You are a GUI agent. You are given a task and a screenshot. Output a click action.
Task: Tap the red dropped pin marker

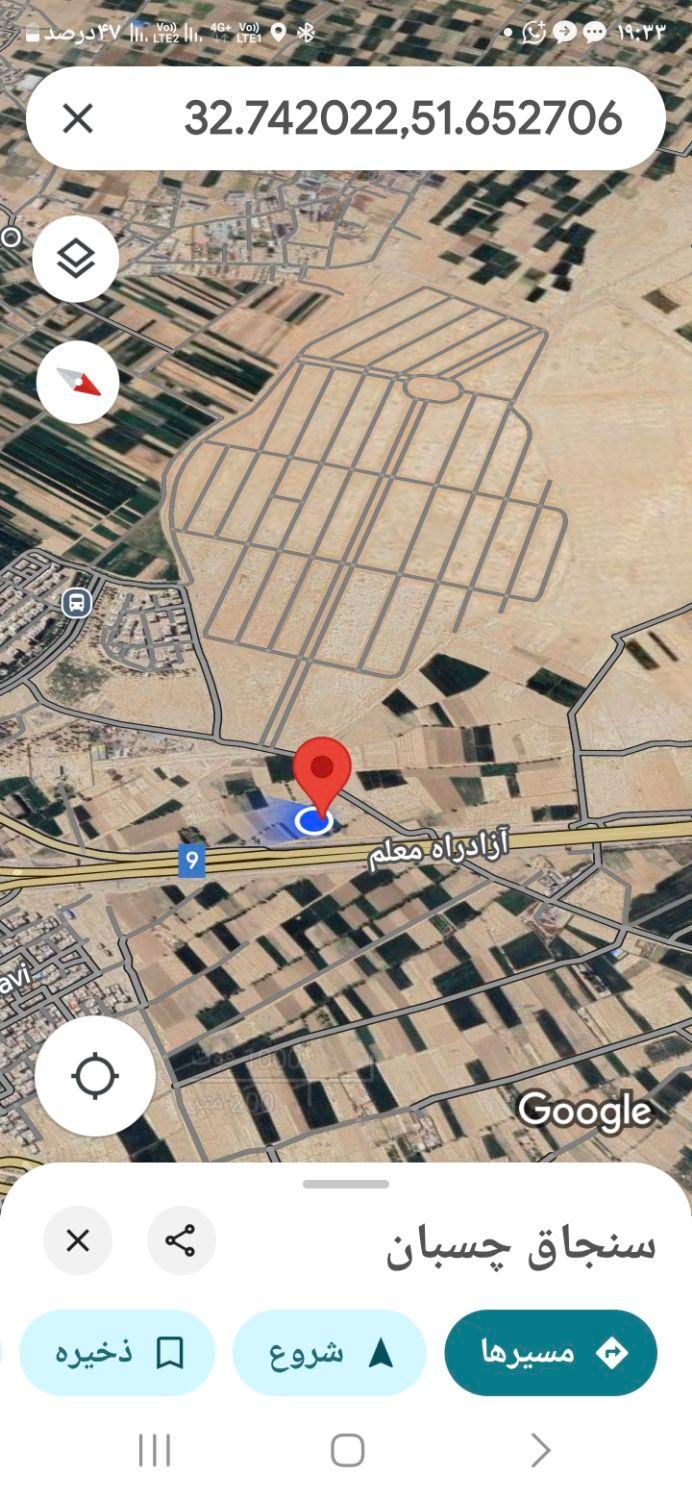pyautogui.click(x=322, y=770)
